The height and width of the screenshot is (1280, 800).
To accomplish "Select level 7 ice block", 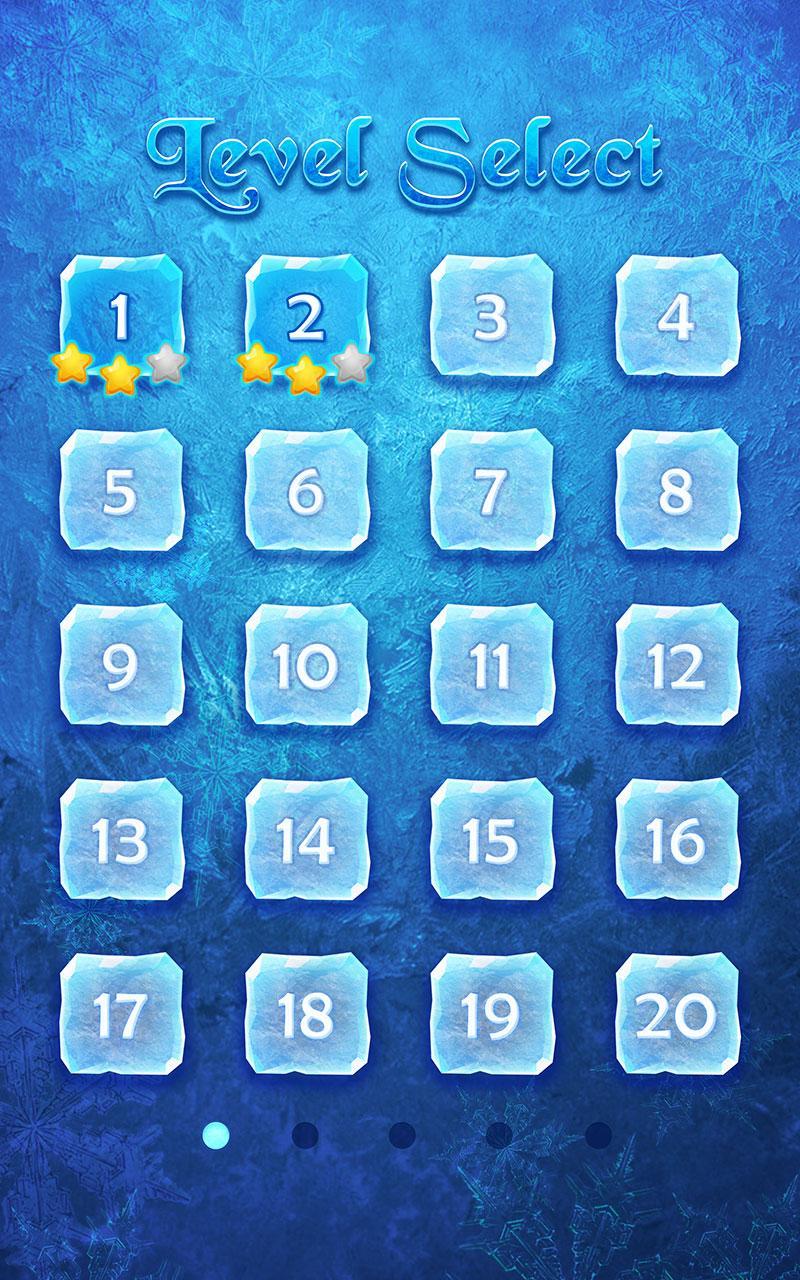I will coord(491,491).
